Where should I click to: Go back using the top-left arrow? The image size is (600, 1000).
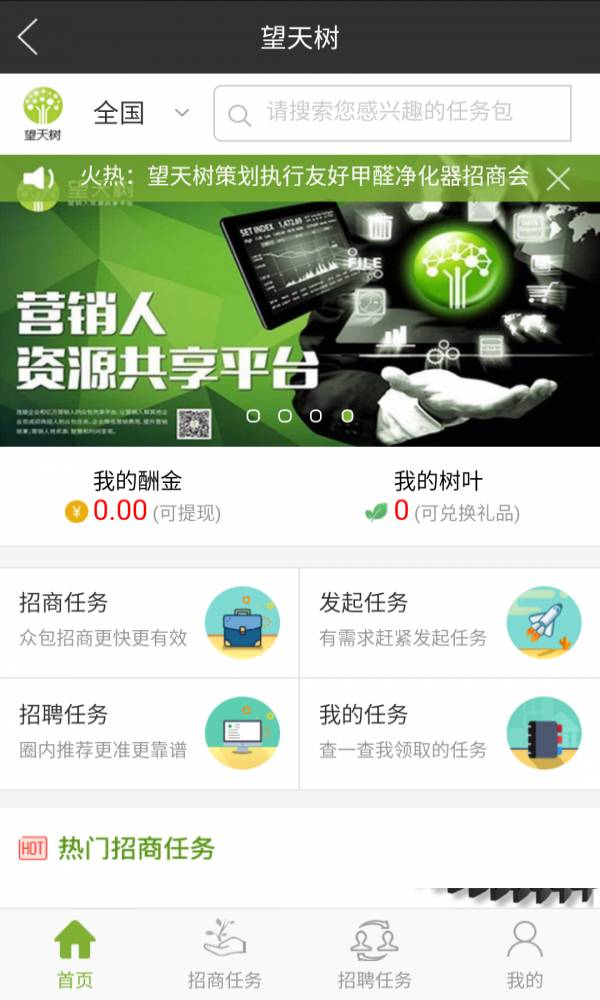pyautogui.click(x=28, y=37)
